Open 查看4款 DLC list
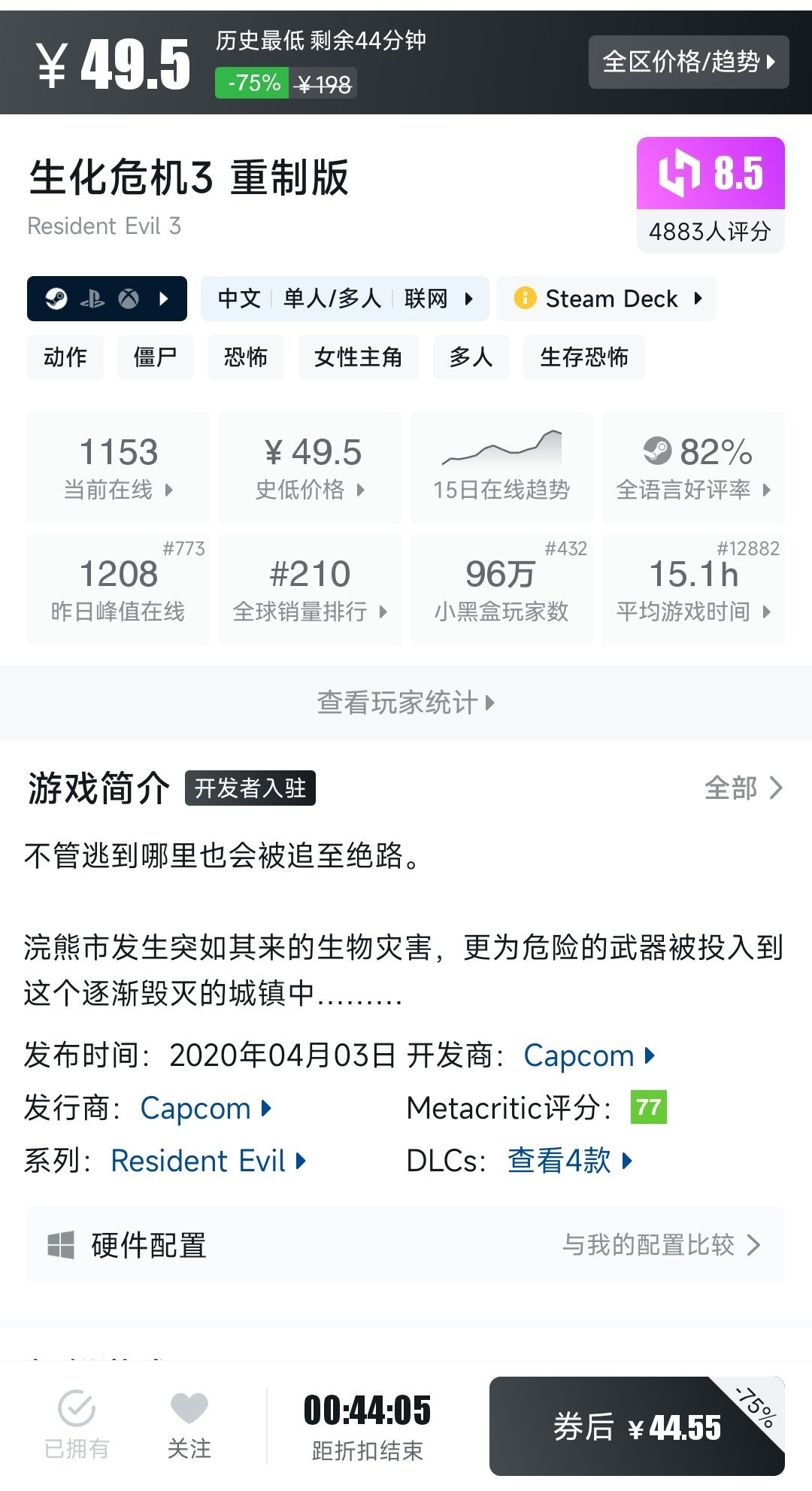 click(559, 1161)
